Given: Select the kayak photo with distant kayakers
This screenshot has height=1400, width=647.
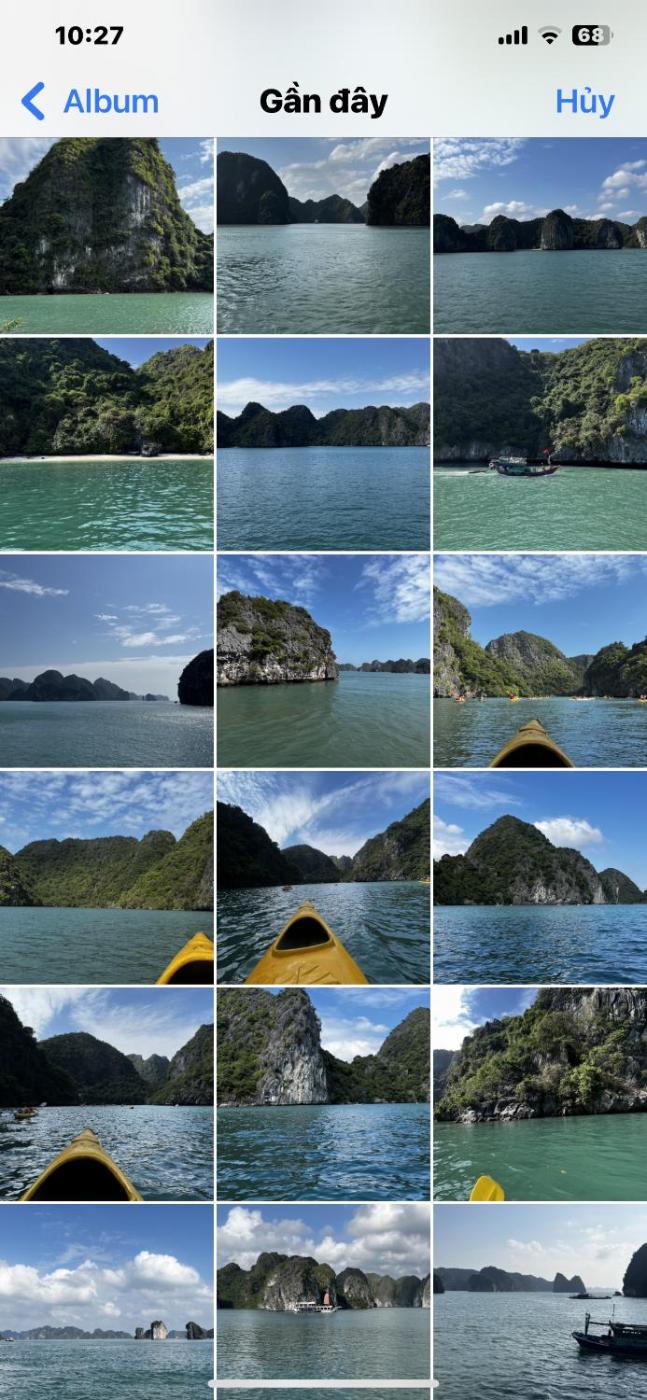Looking at the screenshot, I should coord(539,660).
